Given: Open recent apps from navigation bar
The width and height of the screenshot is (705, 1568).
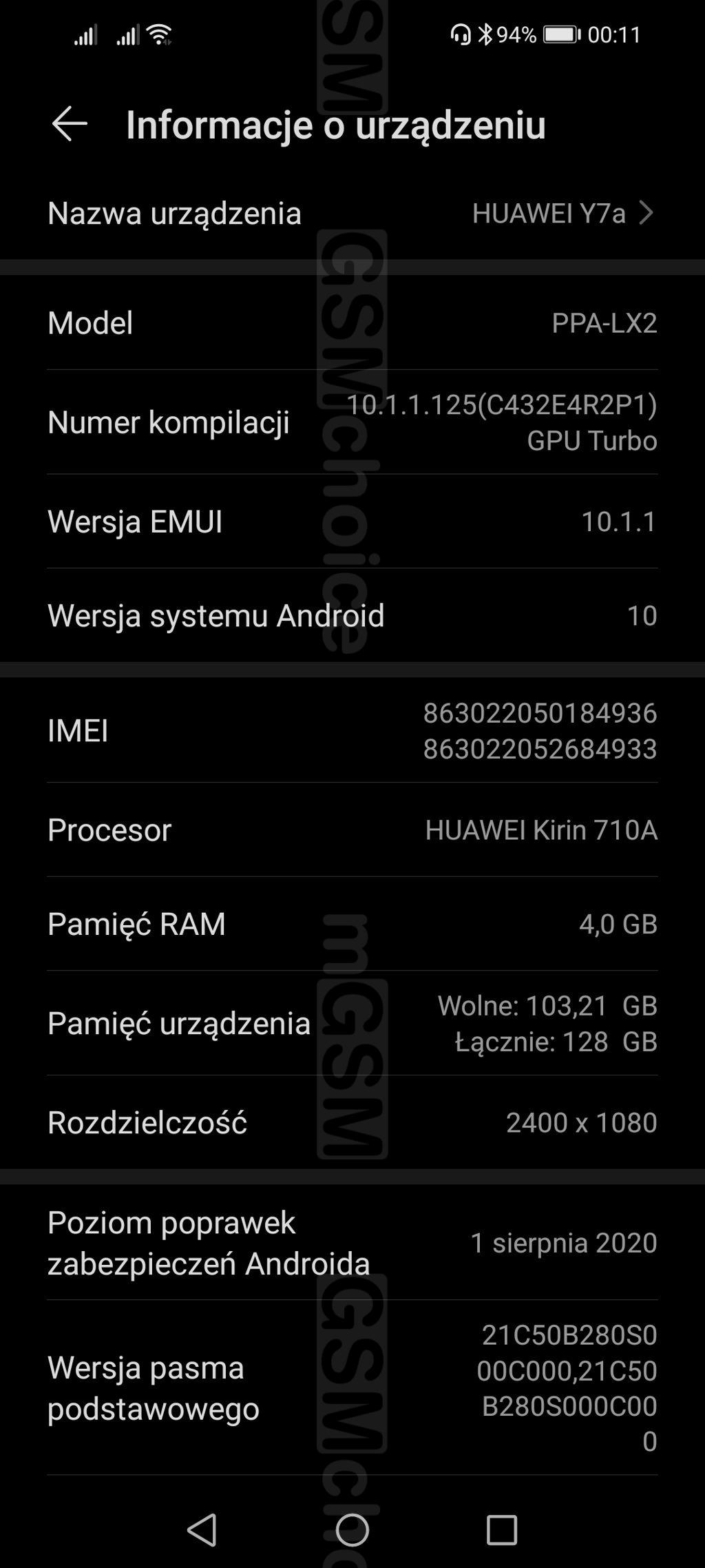Looking at the screenshot, I should tap(501, 1530).
